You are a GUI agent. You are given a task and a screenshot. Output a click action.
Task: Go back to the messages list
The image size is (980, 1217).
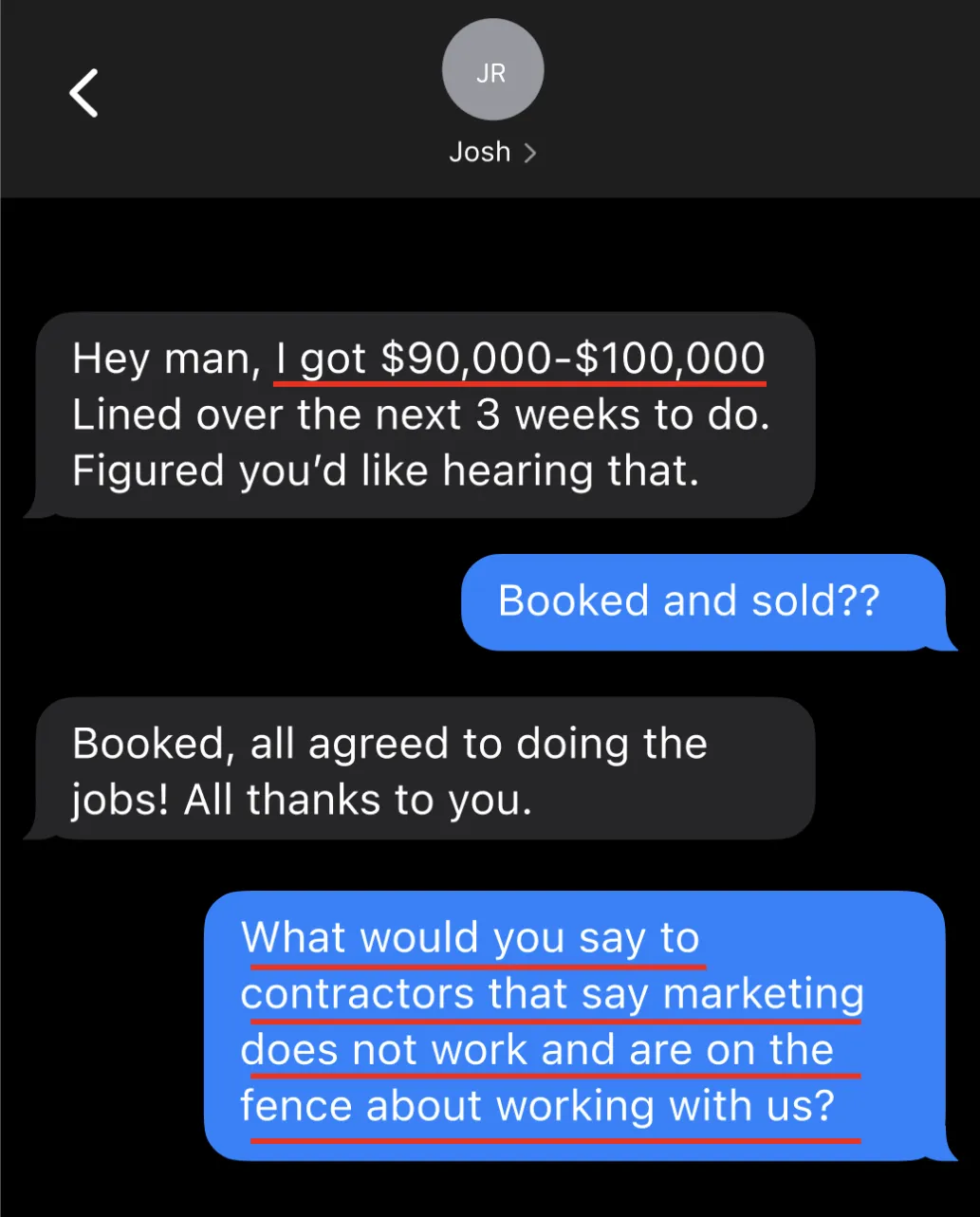(x=84, y=93)
